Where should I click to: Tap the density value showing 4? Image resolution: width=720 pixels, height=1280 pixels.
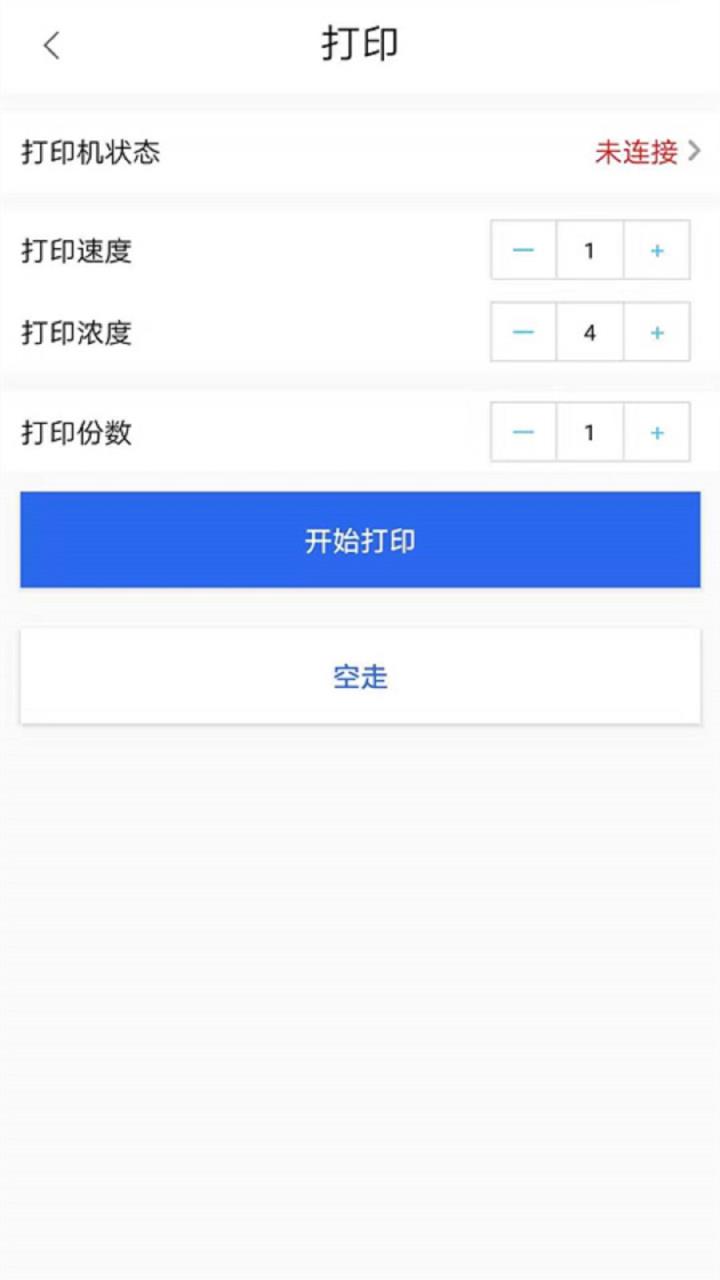pos(589,332)
